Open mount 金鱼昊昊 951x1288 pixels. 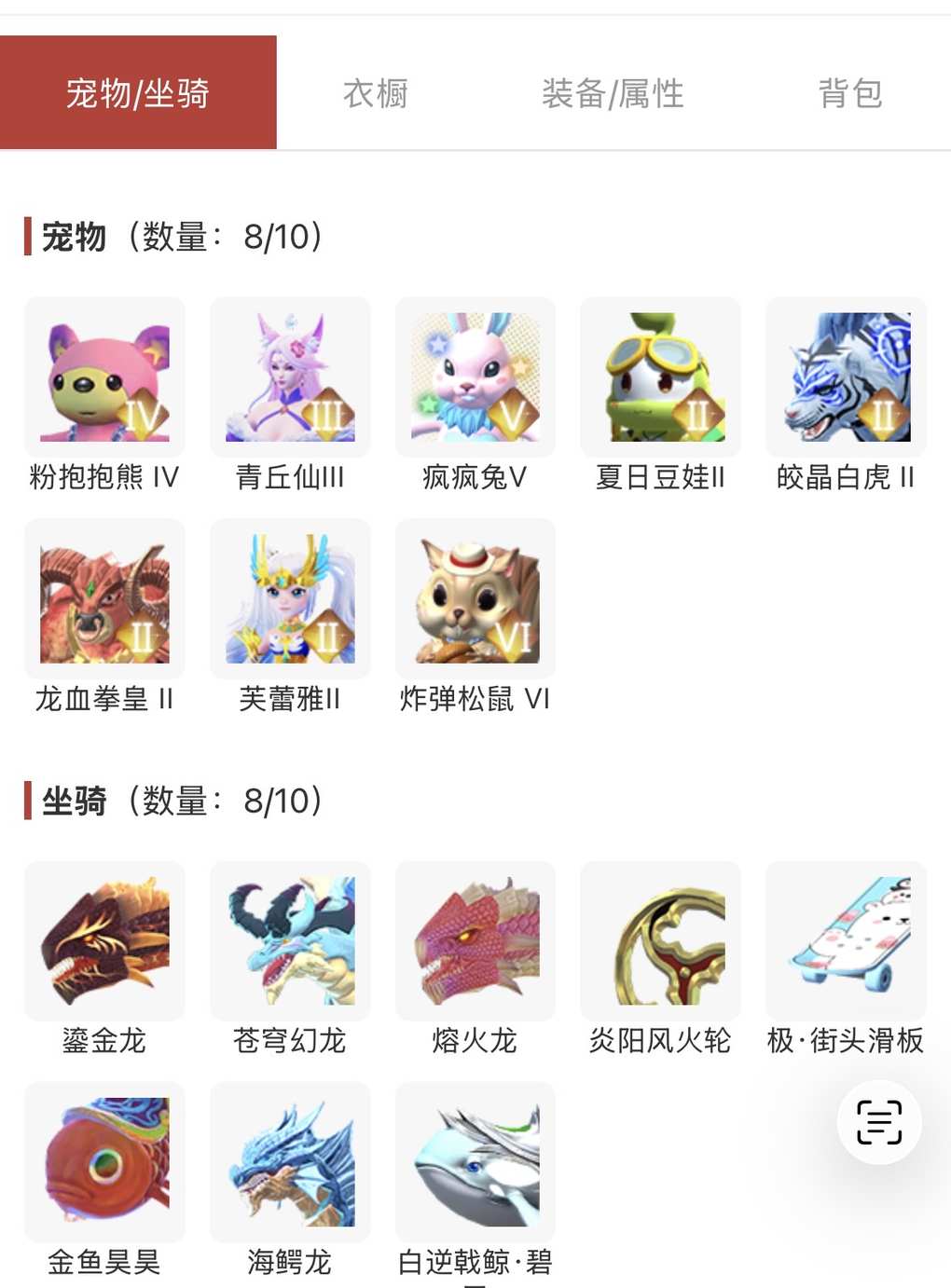[x=104, y=1162]
